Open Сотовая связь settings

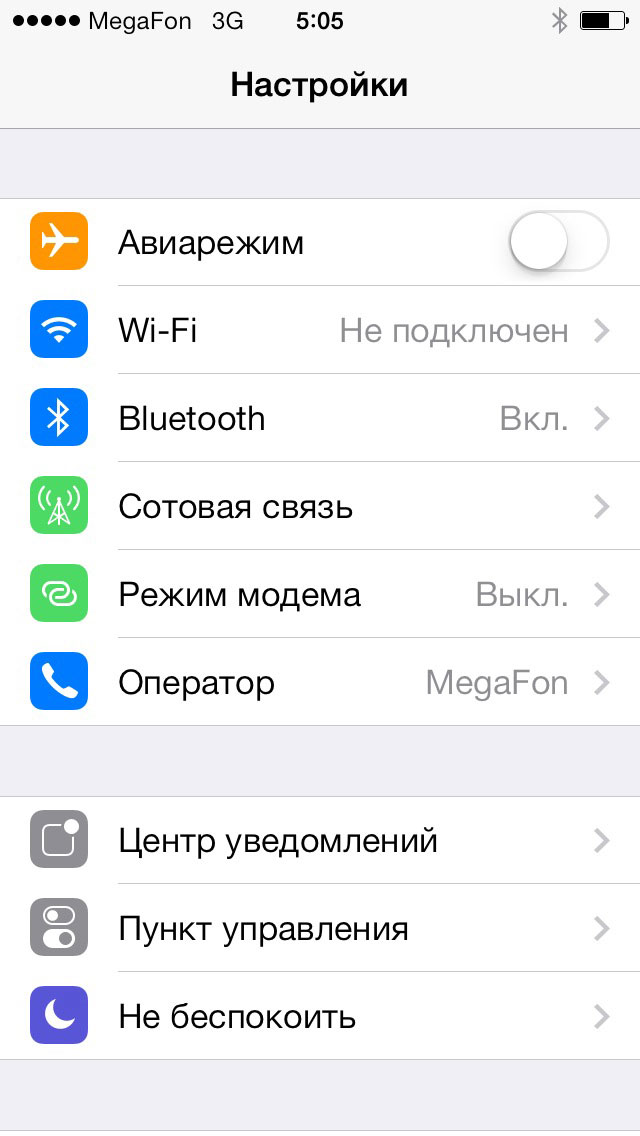pos(320,506)
